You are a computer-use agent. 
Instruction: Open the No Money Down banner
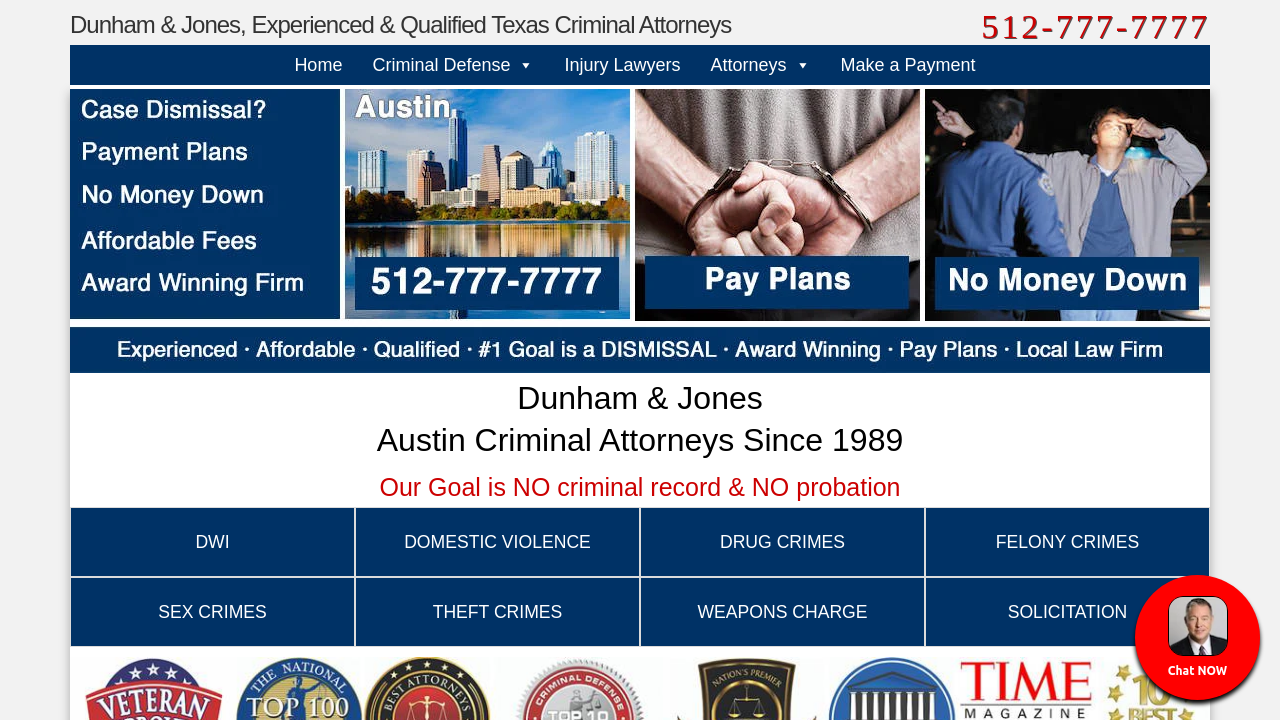[1067, 204]
